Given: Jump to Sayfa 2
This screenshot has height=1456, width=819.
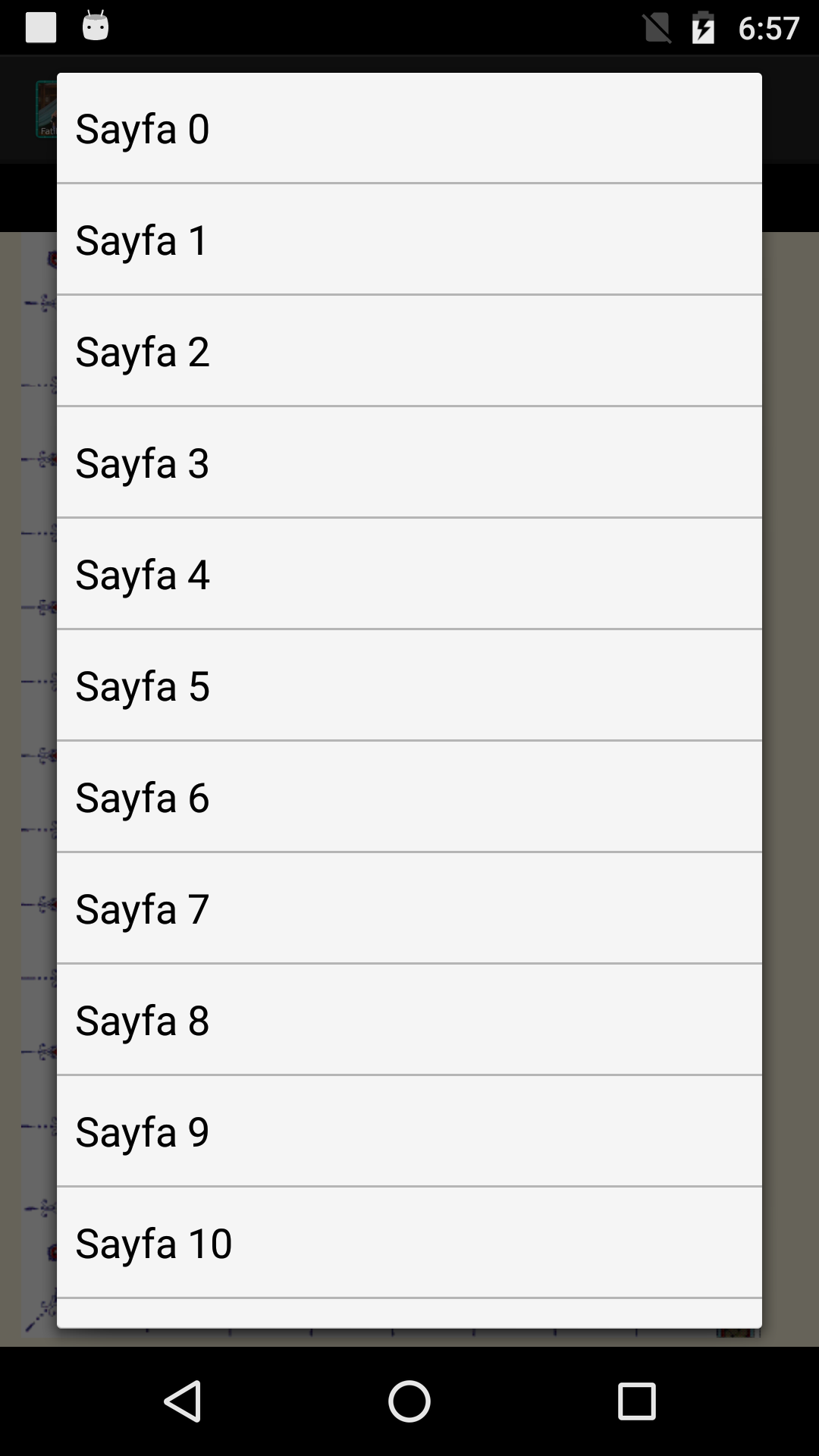Looking at the screenshot, I should click(409, 351).
